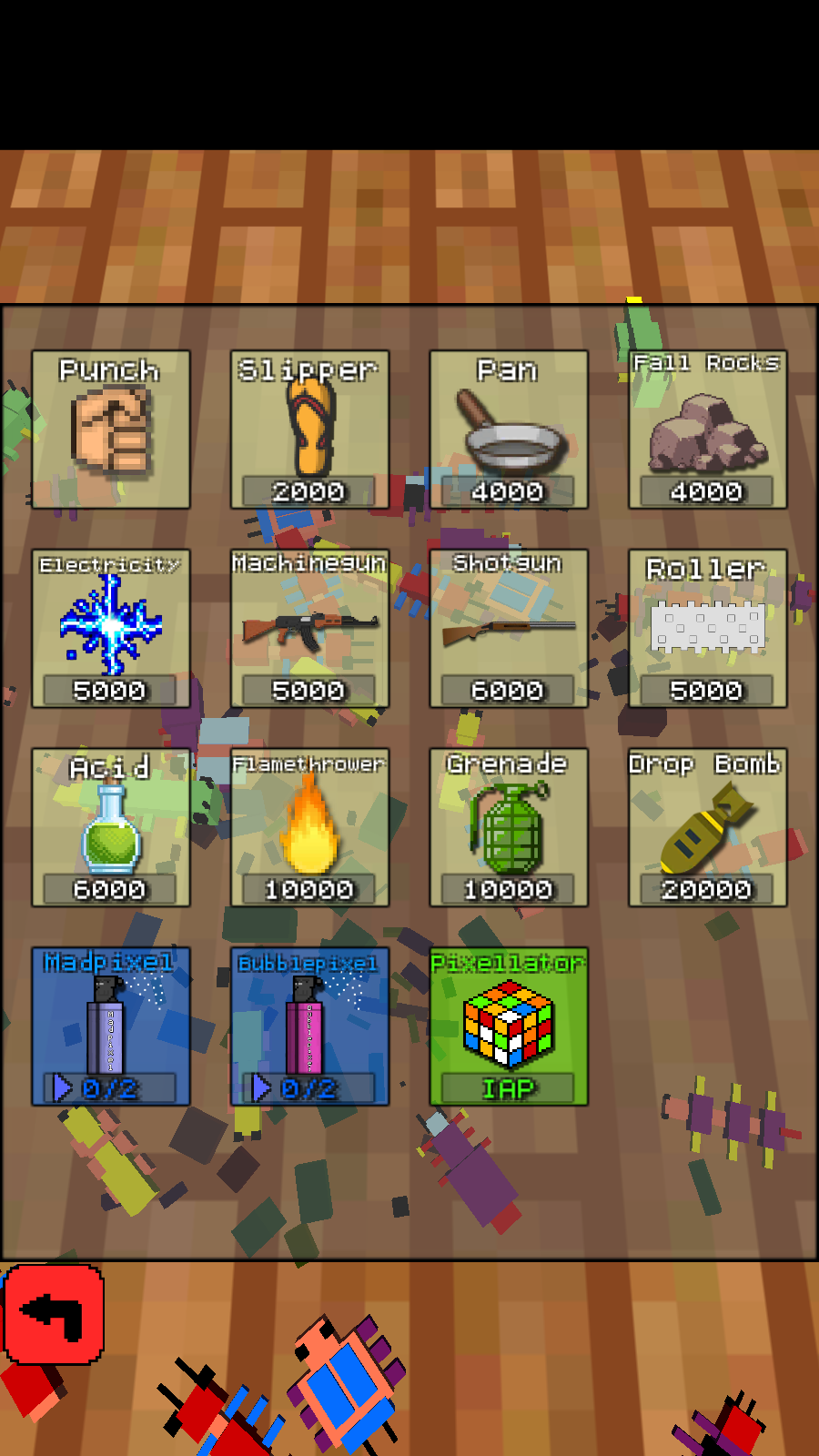Viewport: 819px width, 1456px height.
Task: Open the Machinegun tile
Action: point(309,628)
